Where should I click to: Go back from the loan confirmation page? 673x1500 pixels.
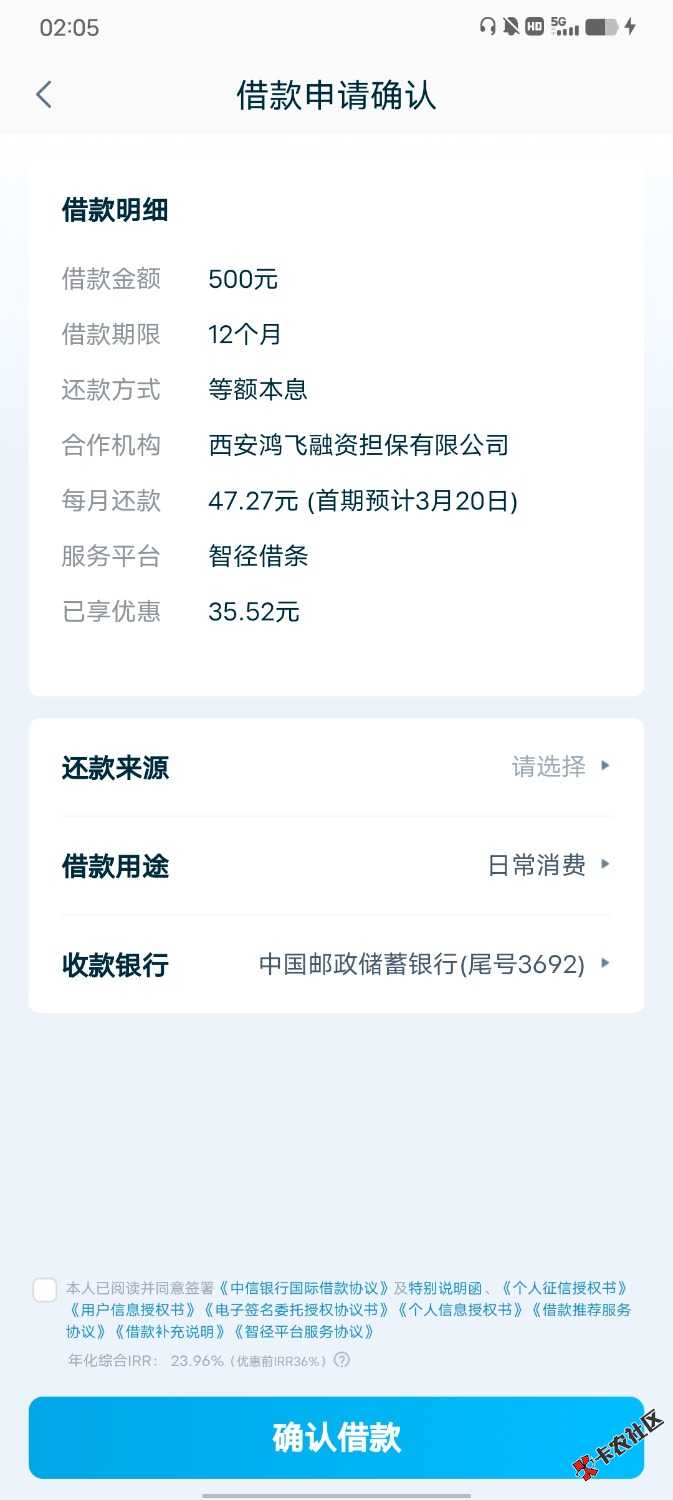[43, 95]
